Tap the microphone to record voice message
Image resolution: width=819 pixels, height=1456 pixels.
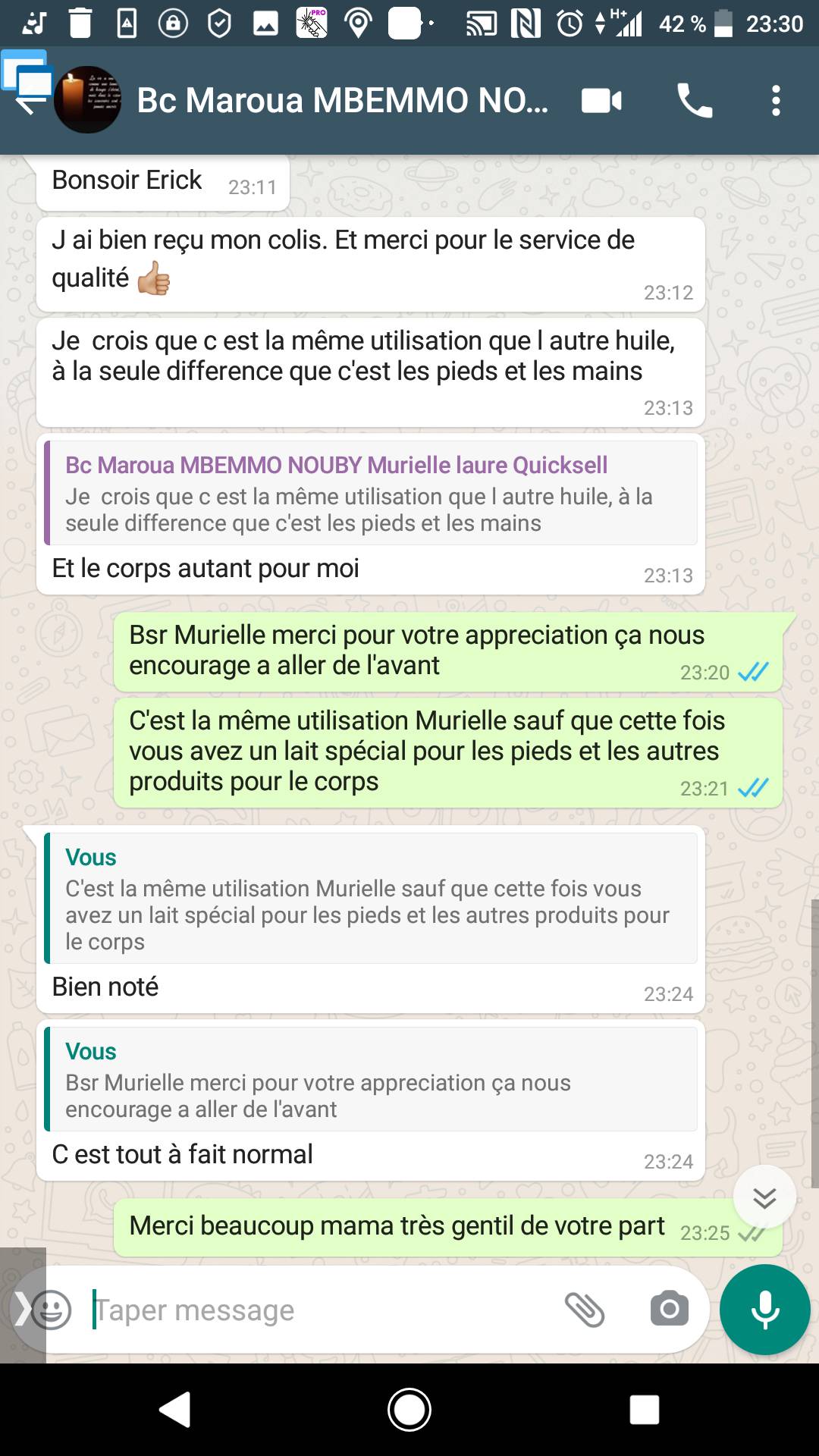click(764, 1310)
